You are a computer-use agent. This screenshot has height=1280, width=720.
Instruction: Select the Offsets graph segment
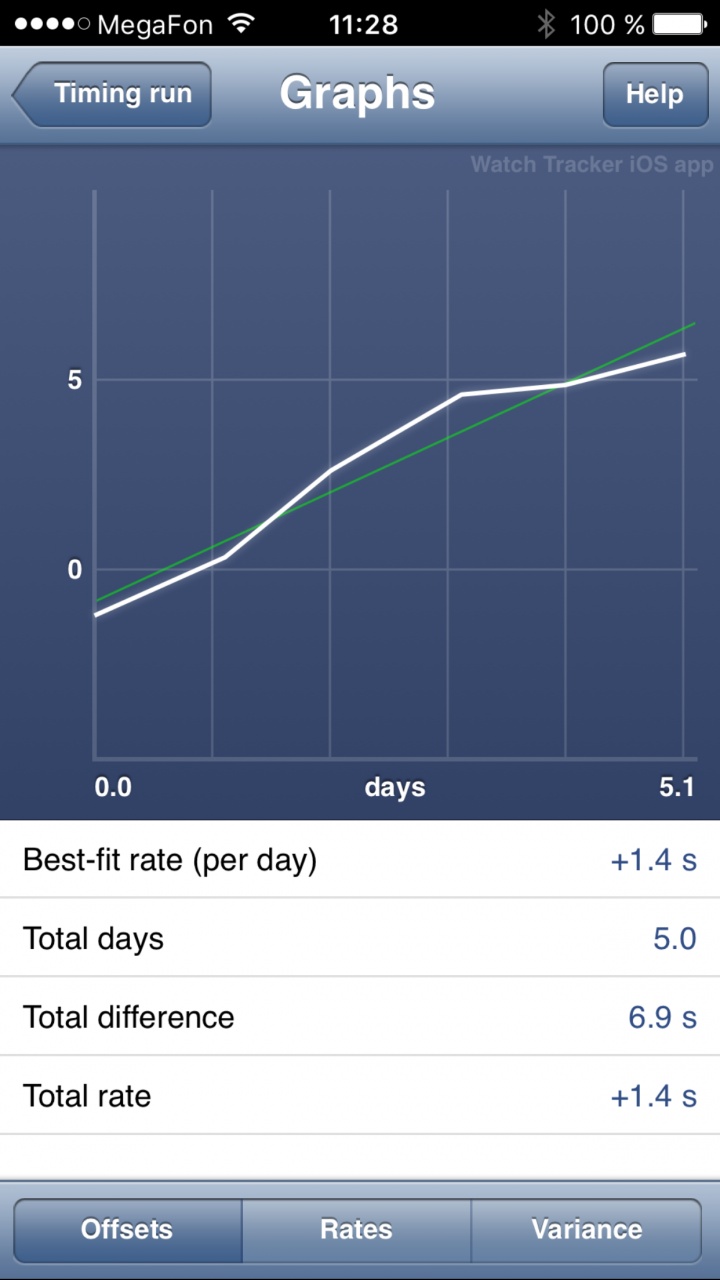tap(127, 1230)
